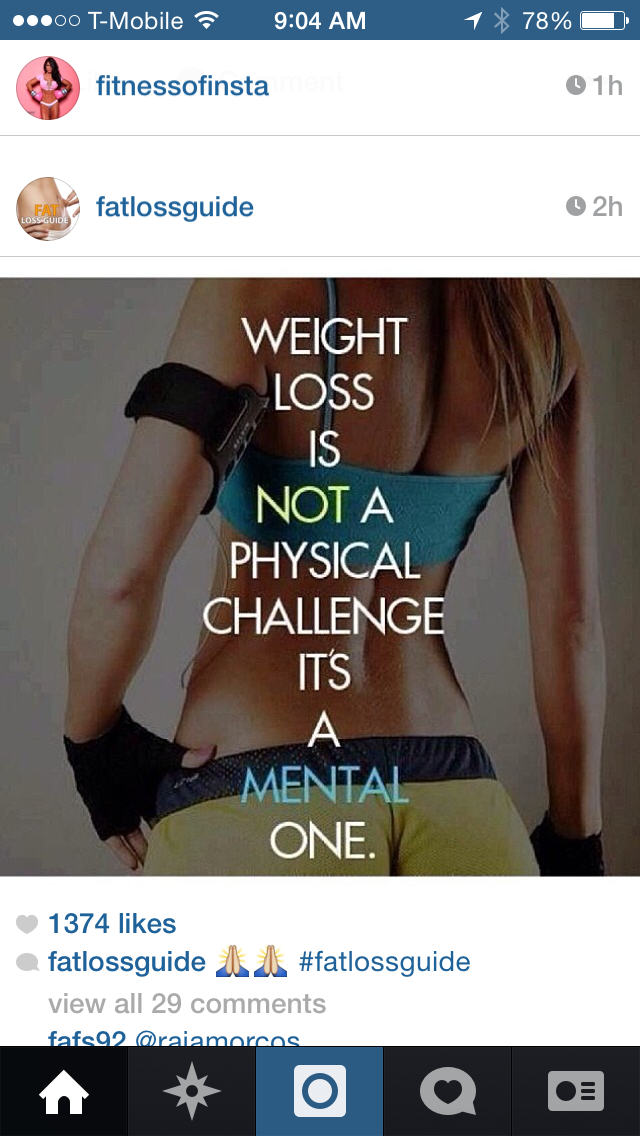Screen dimensions: 640x1136
Task: Open the fatlossguide name in the caption
Action: [126, 962]
